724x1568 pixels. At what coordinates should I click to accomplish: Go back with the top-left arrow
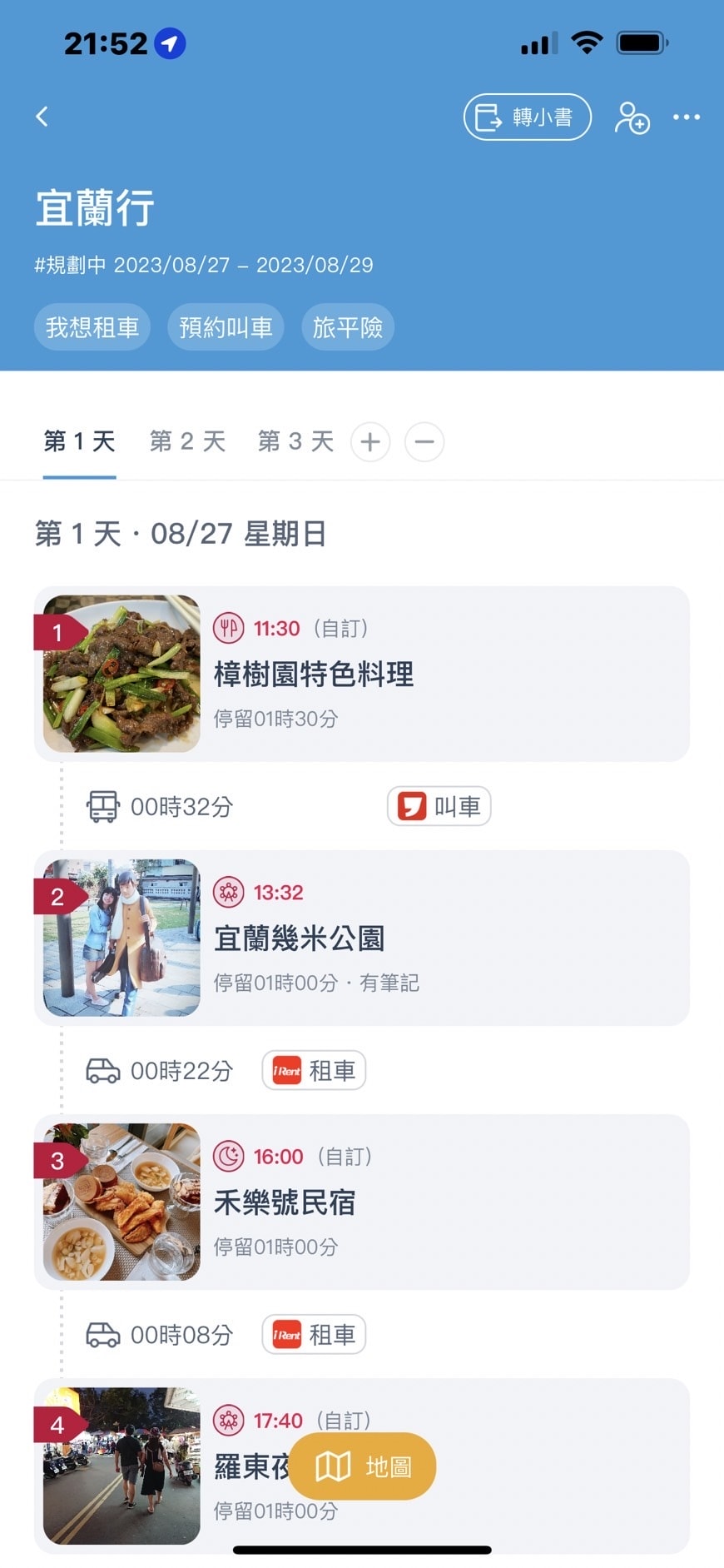42,117
